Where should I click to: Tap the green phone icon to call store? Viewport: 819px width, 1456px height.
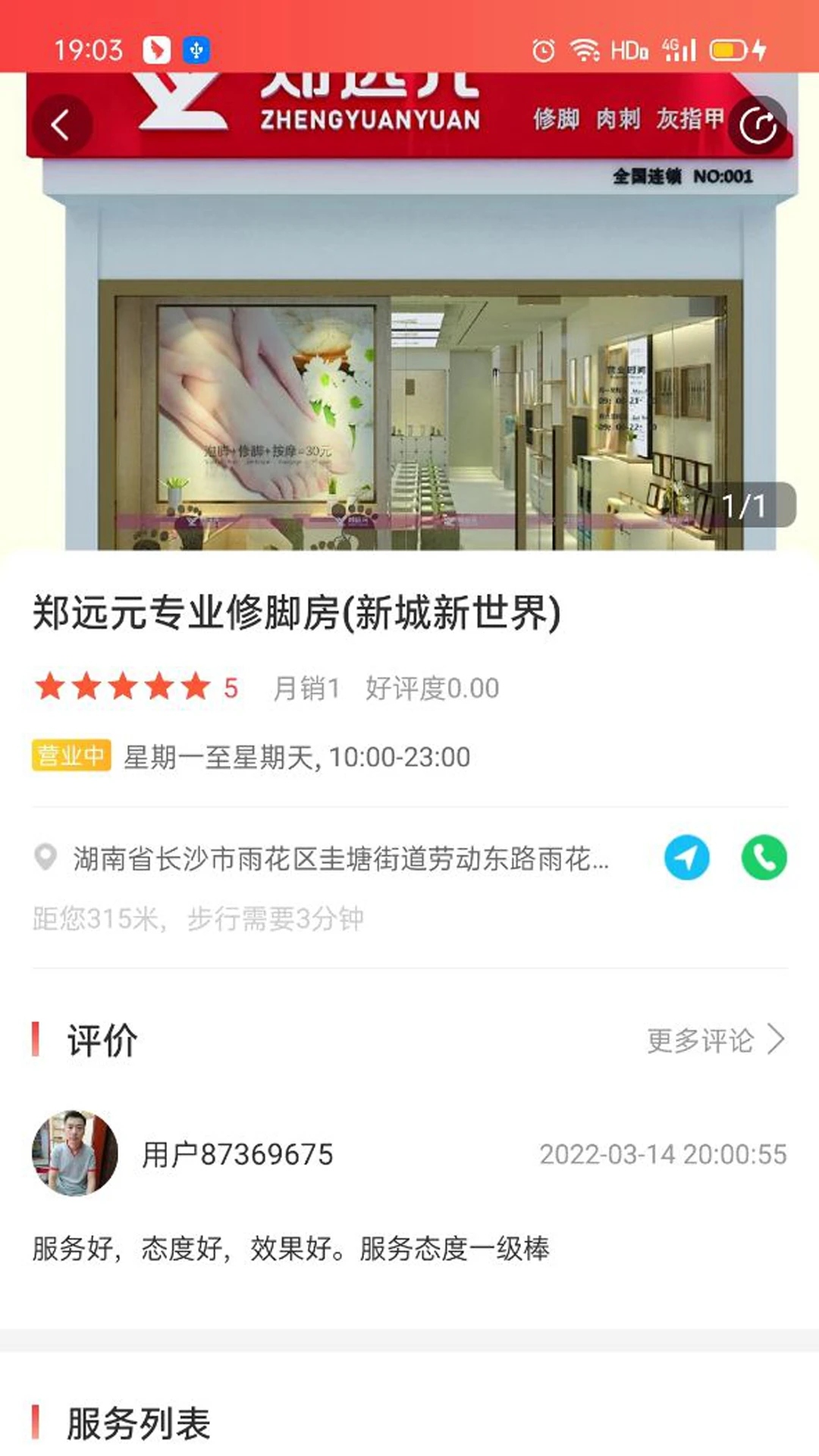click(764, 858)
